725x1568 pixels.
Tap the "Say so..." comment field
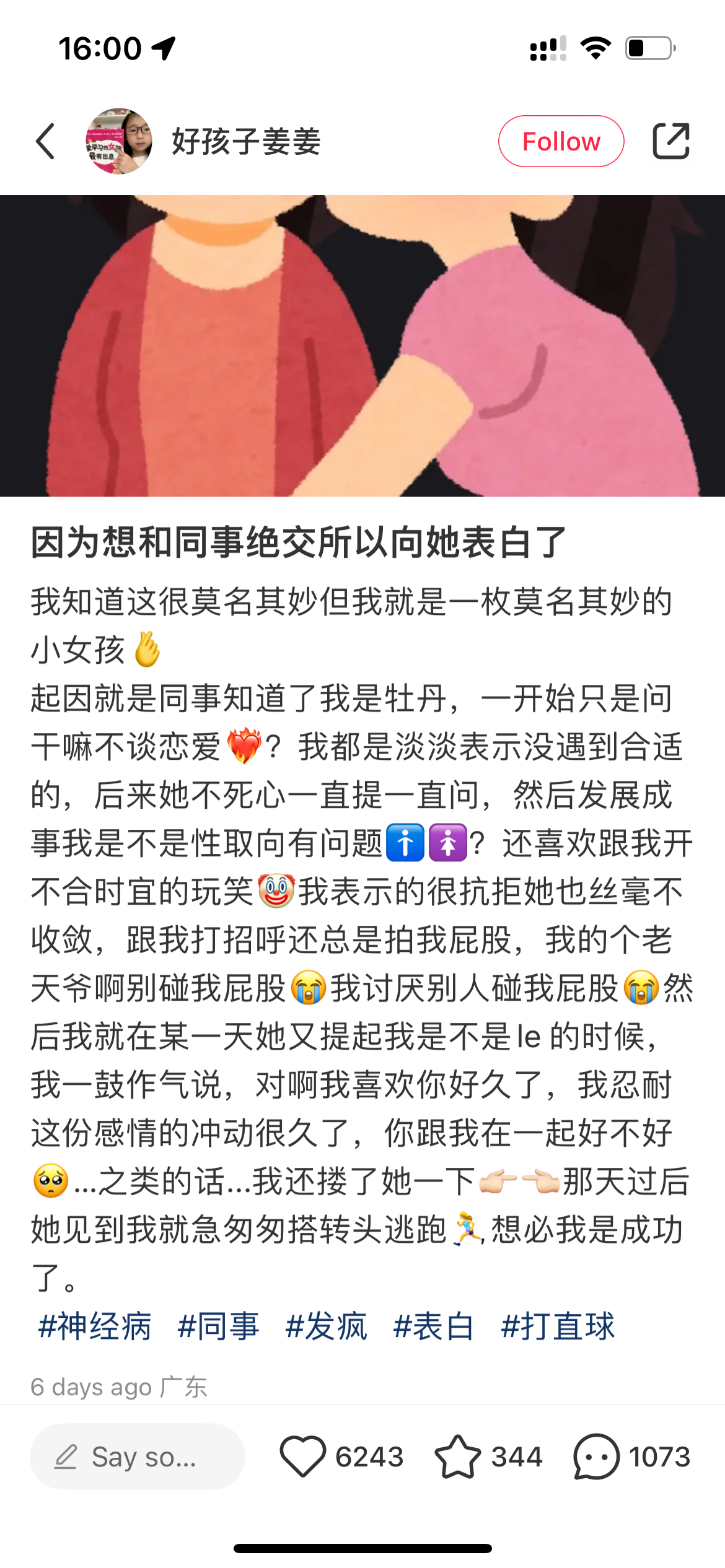point(138,1457)
